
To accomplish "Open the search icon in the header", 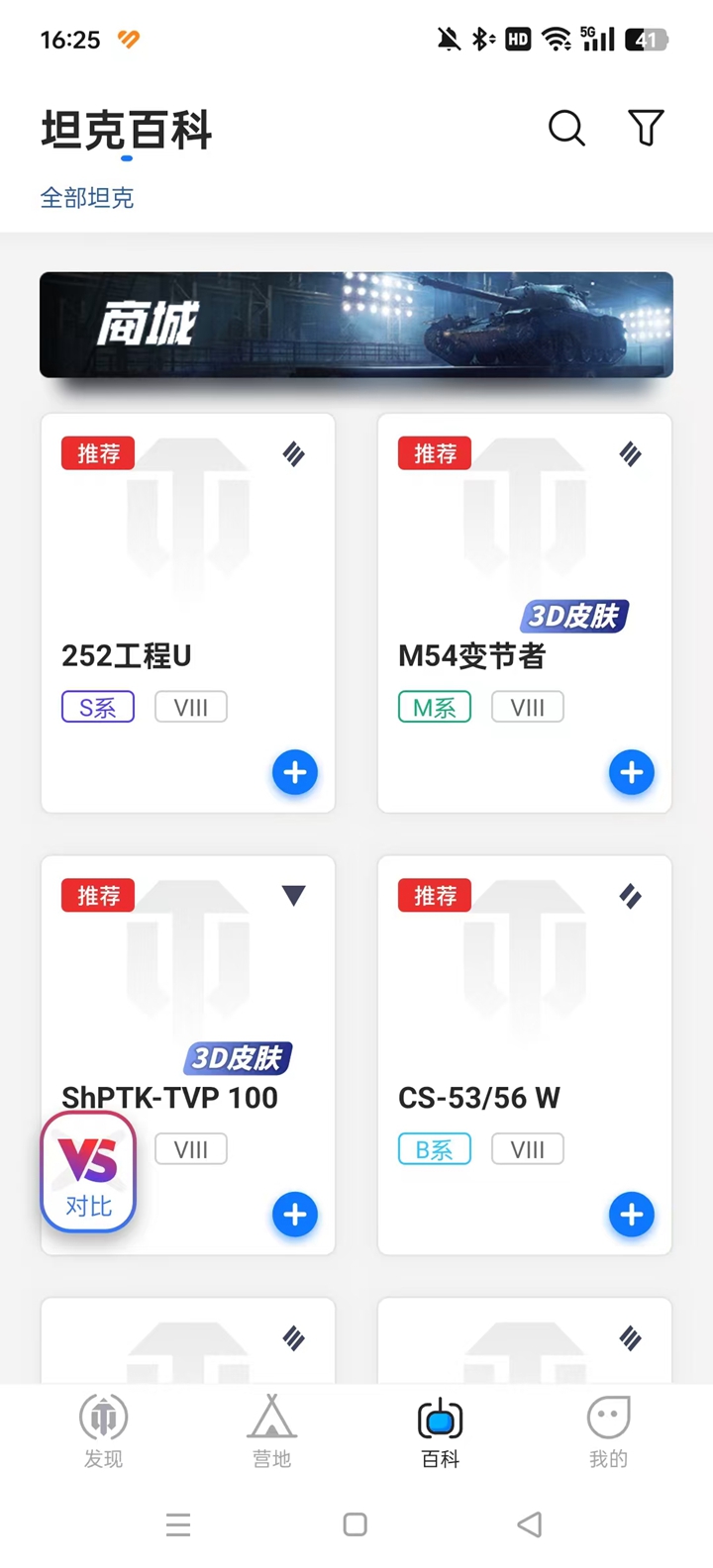I will point(566,129).
